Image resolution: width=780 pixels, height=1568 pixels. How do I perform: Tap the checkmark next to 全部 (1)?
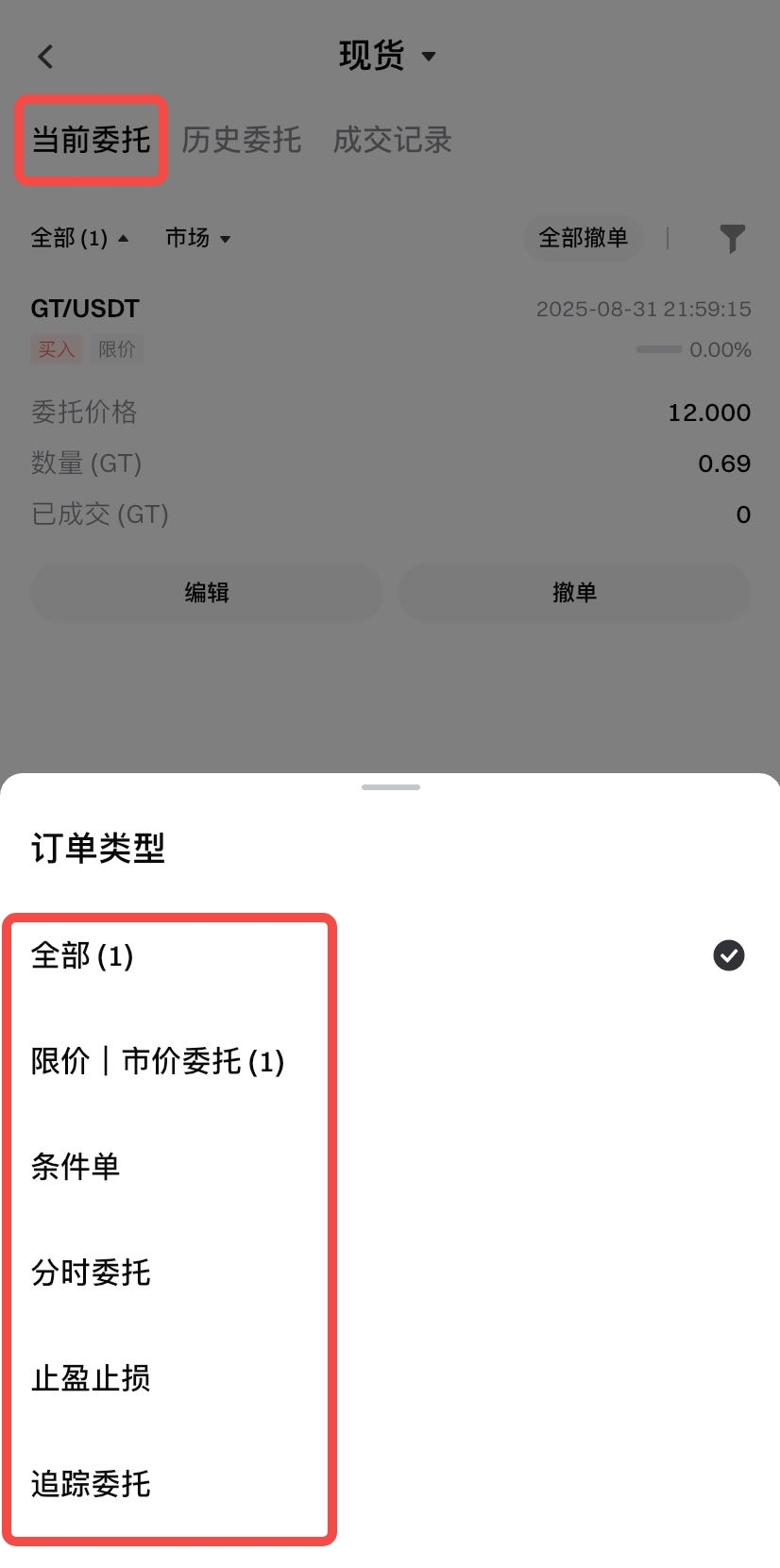[727, 955]
